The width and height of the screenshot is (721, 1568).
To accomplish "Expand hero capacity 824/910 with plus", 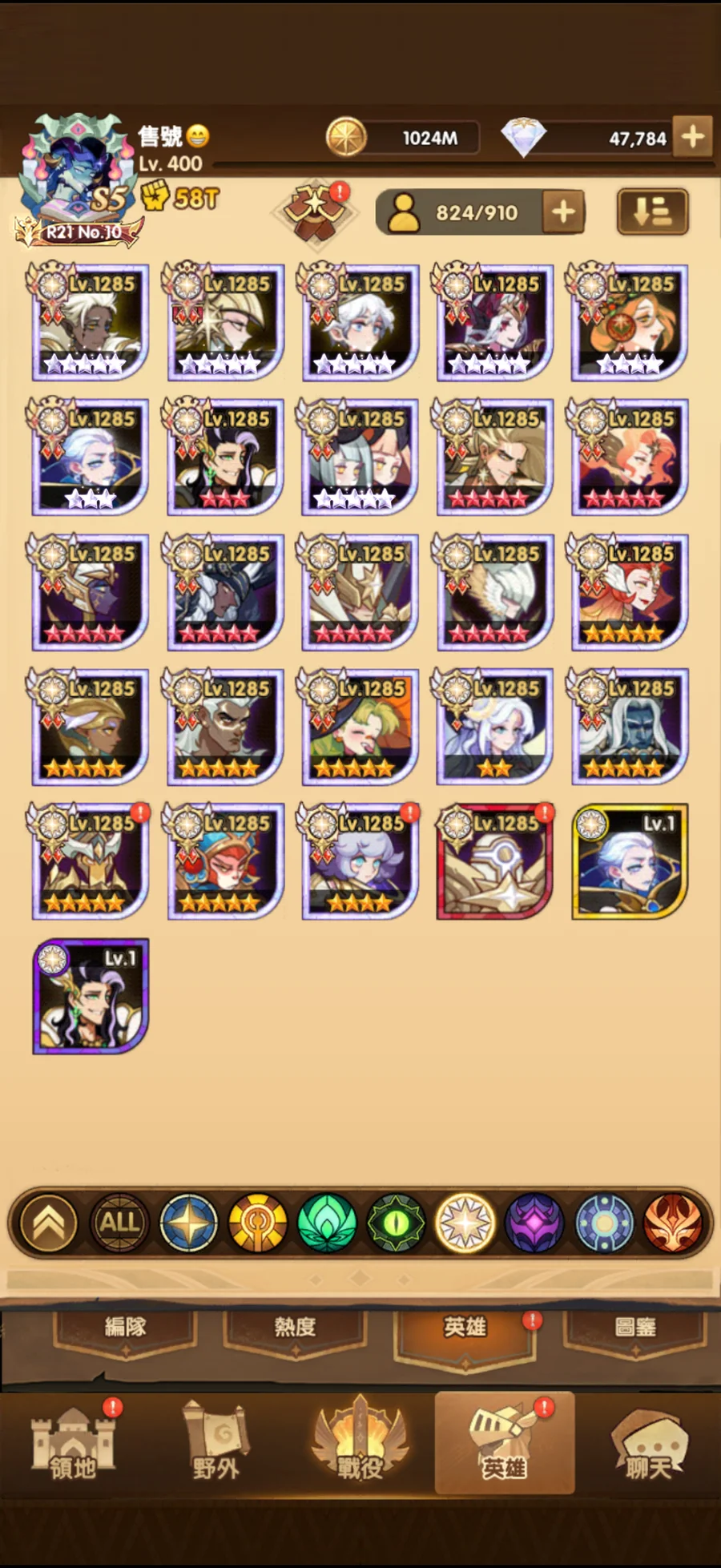I will pyautogui.click(x=563, y=212).
